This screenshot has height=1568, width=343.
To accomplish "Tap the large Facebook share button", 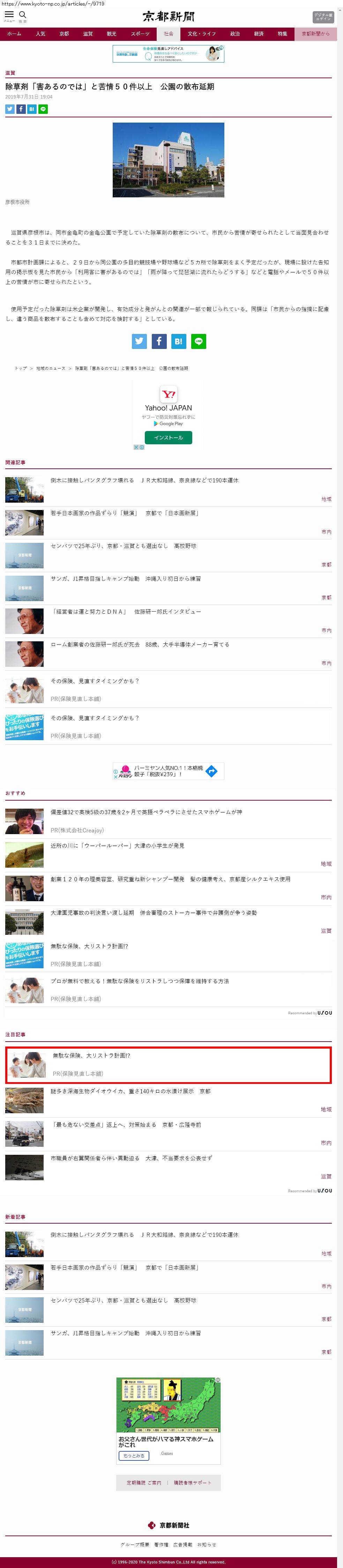I will (x=159, y=342).
